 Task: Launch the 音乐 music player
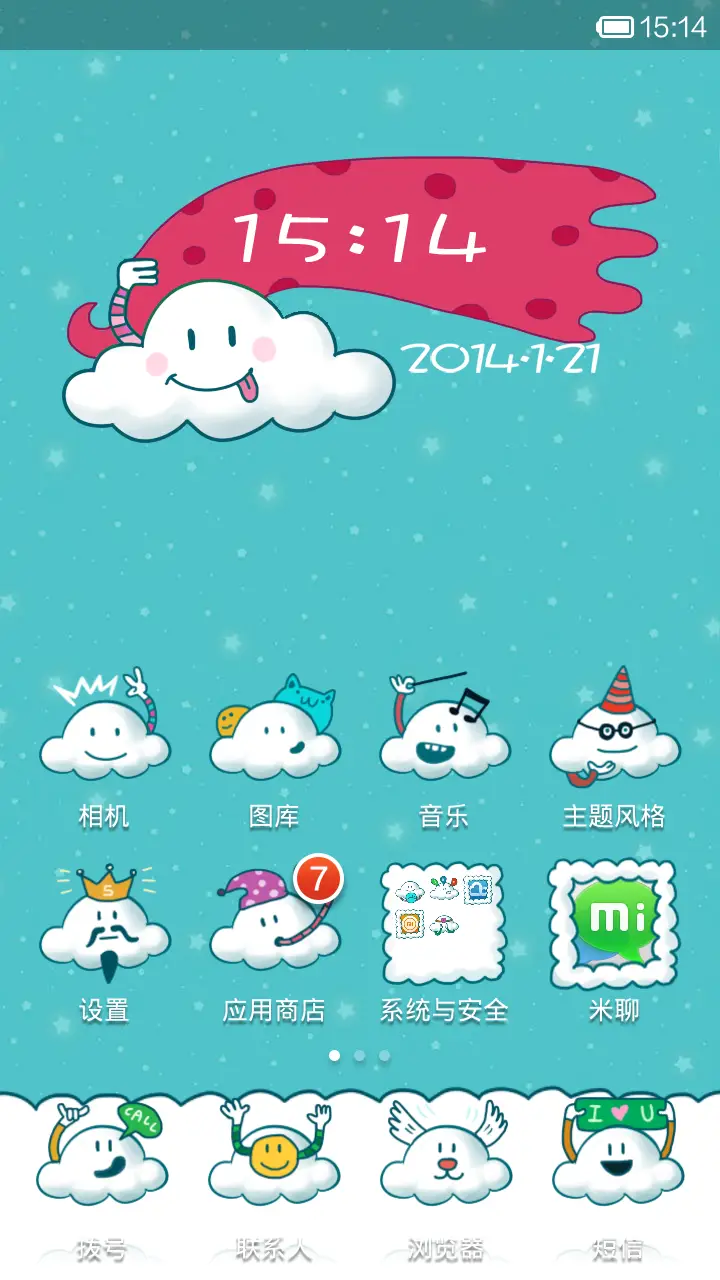coord(443,735)
